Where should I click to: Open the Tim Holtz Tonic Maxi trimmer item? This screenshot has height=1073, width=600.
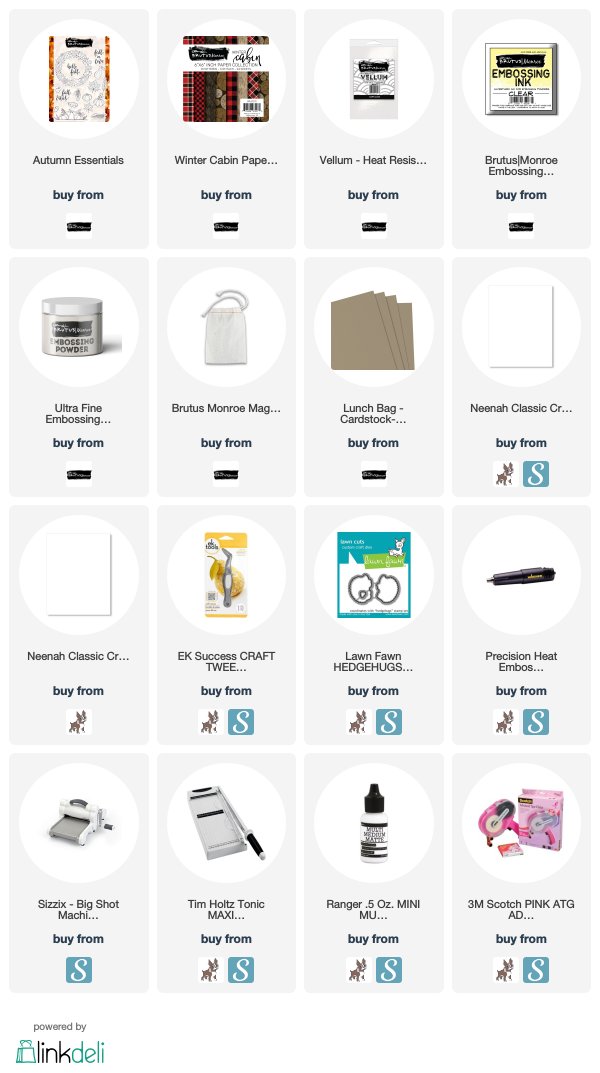tap(226, 873)
